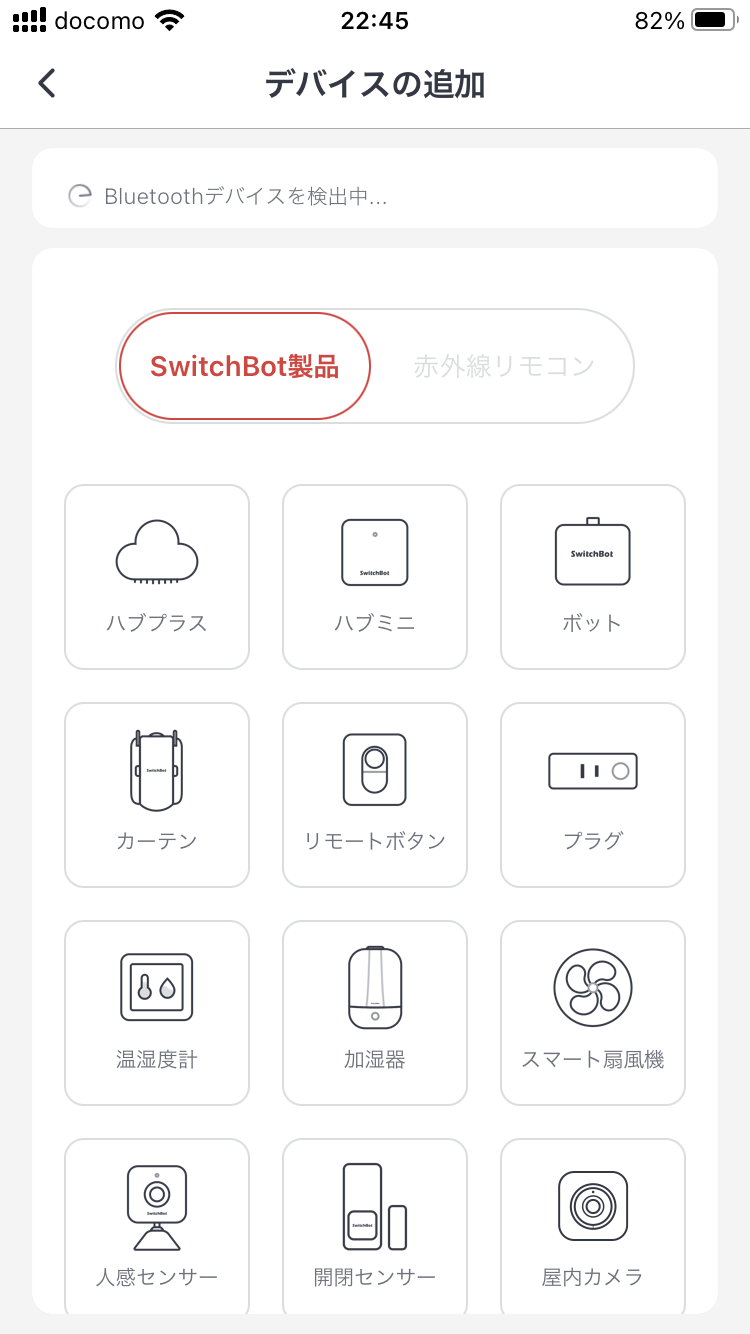Add a プラグ smart plug
The height and width of the screenshot is (1334, 750).
click(593, 795)
